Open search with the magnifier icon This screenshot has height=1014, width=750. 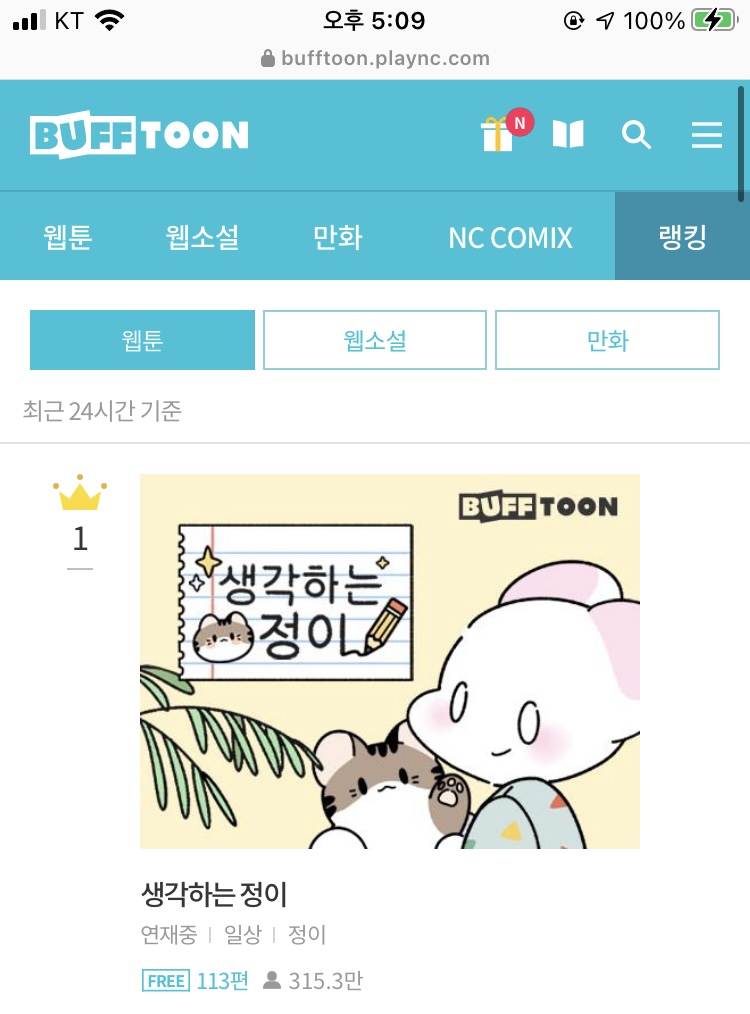coord(636,134)
